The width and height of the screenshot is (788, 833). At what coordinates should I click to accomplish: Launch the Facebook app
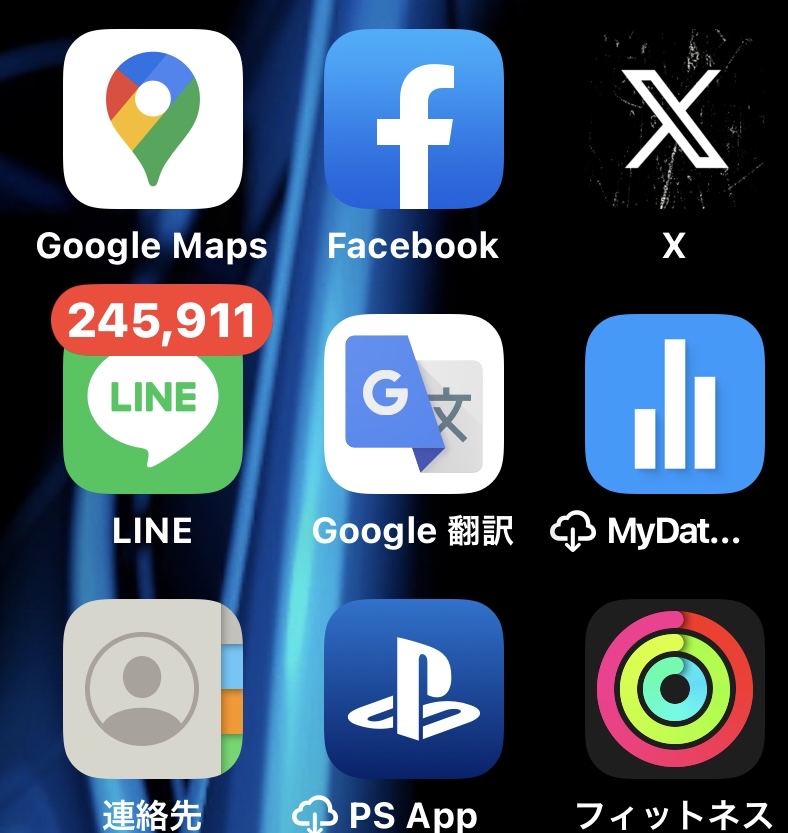(414, 118)
